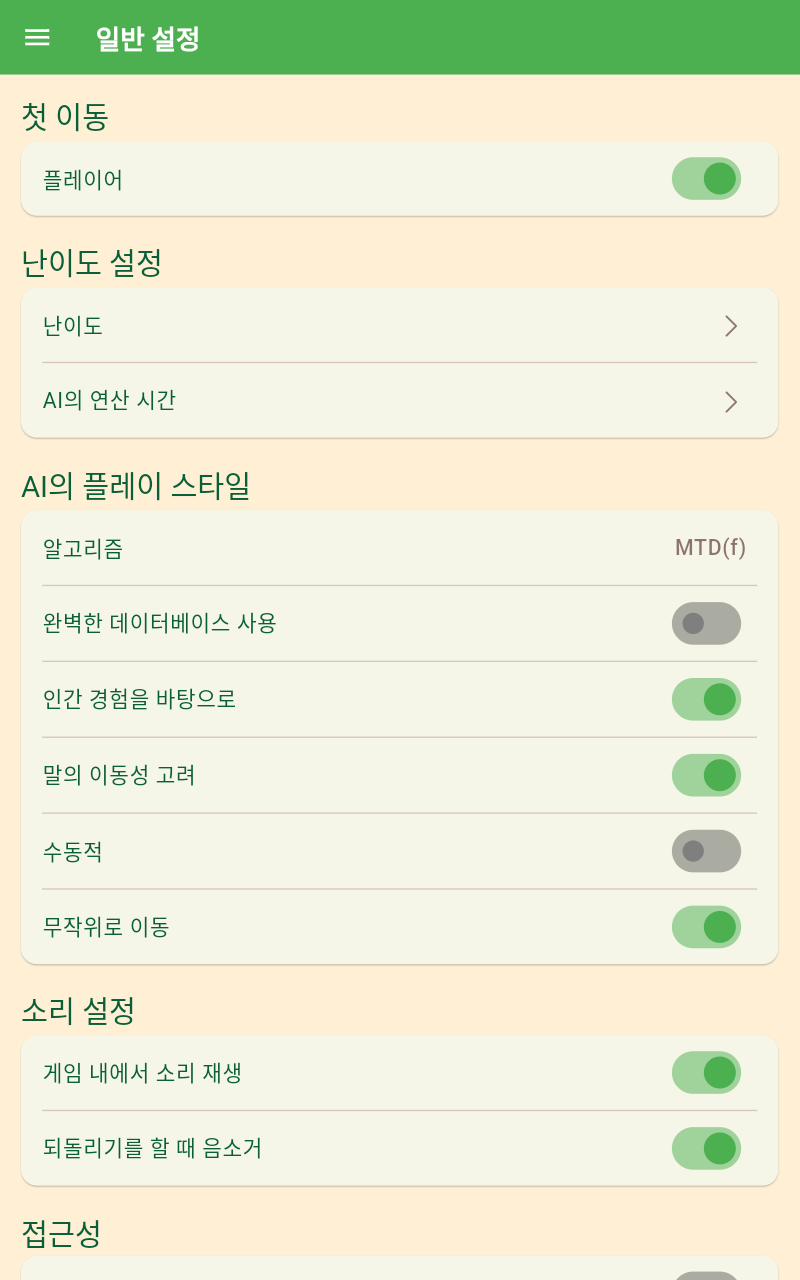Toggle 게임 내에서 소리 재생
800x1280 pixels.
click(x=706, y=1073)
